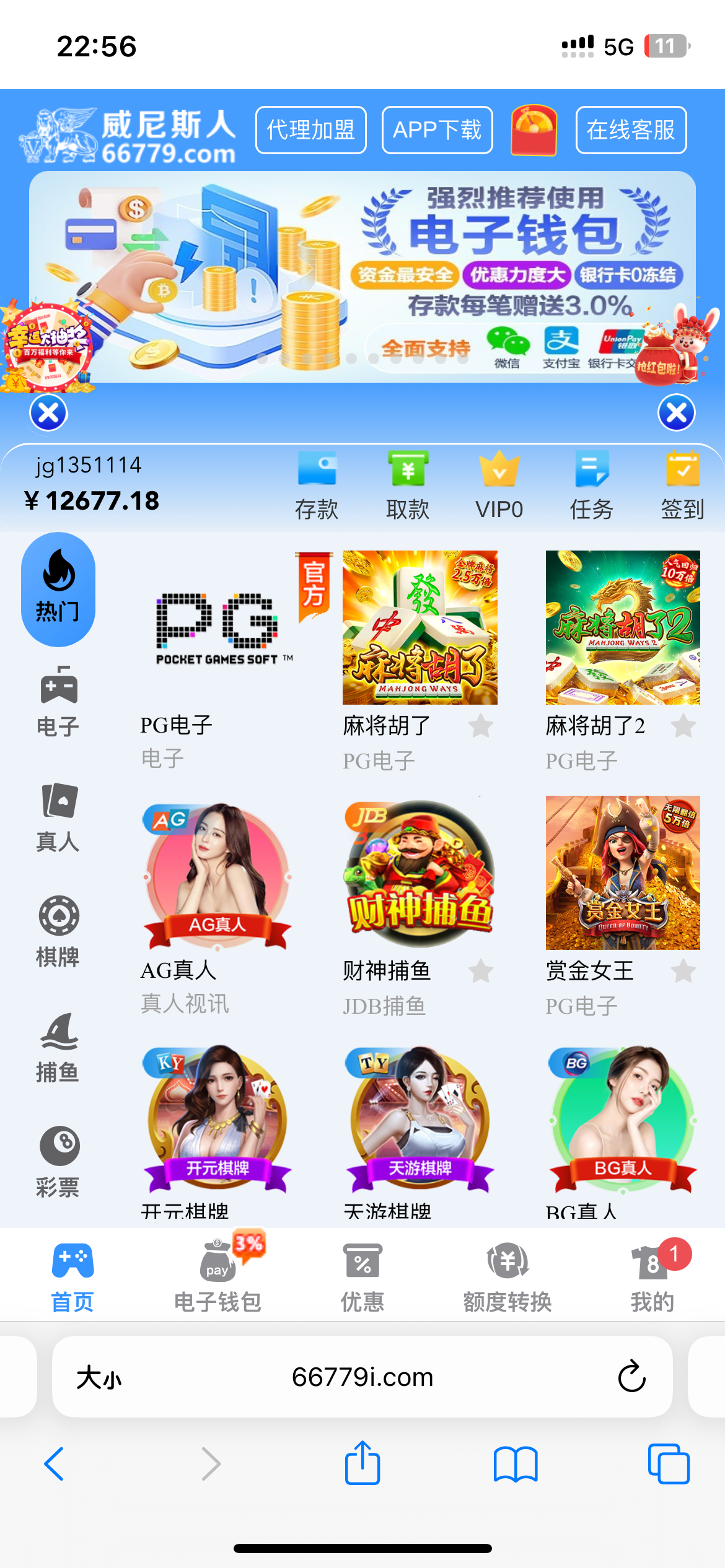Open the 代理加盟 button
The height and width of the screenshot is (1568, 725).
(x=310, y=130)
